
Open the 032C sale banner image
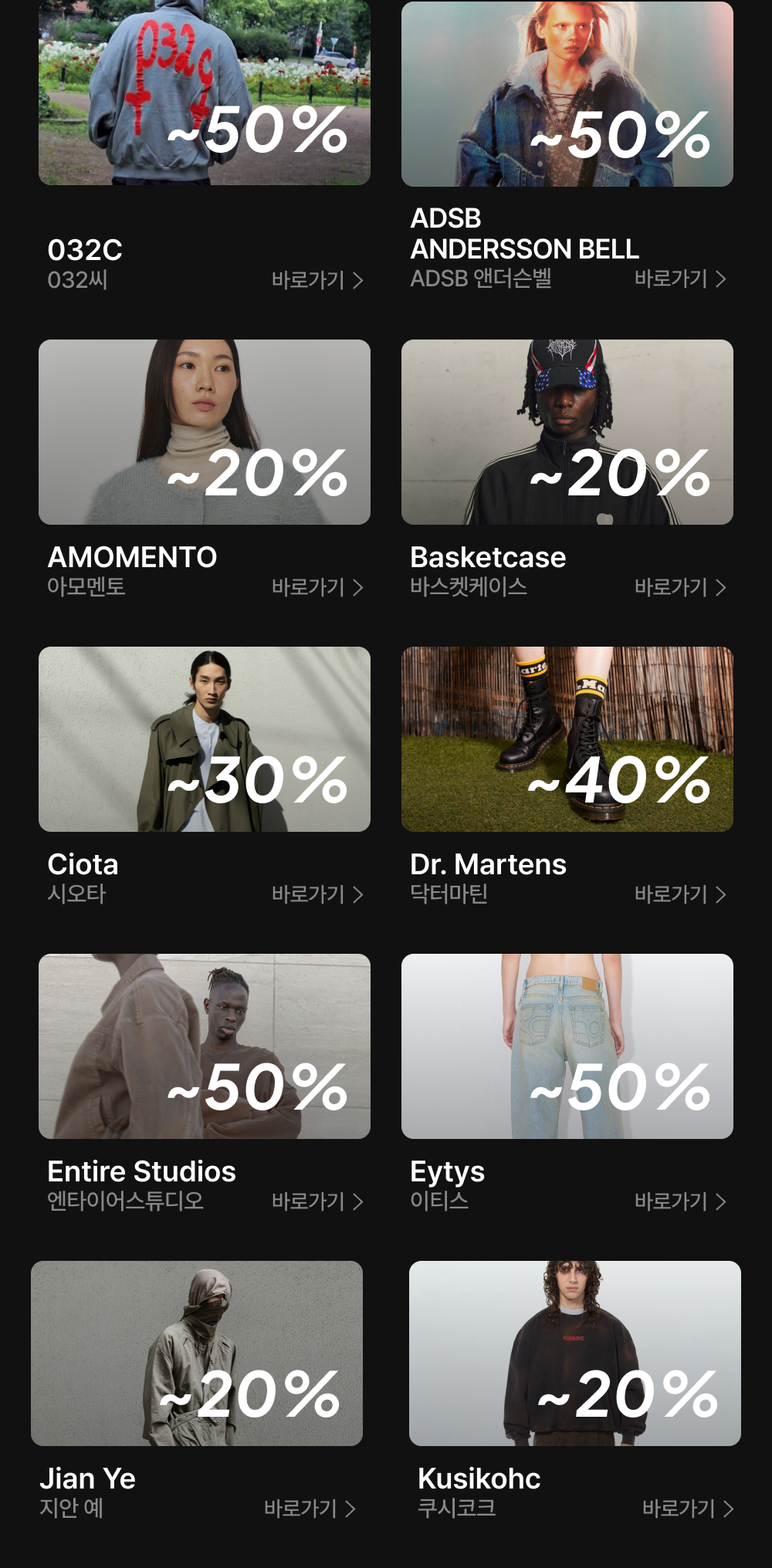pyautogui.click(x=205, y=93)
